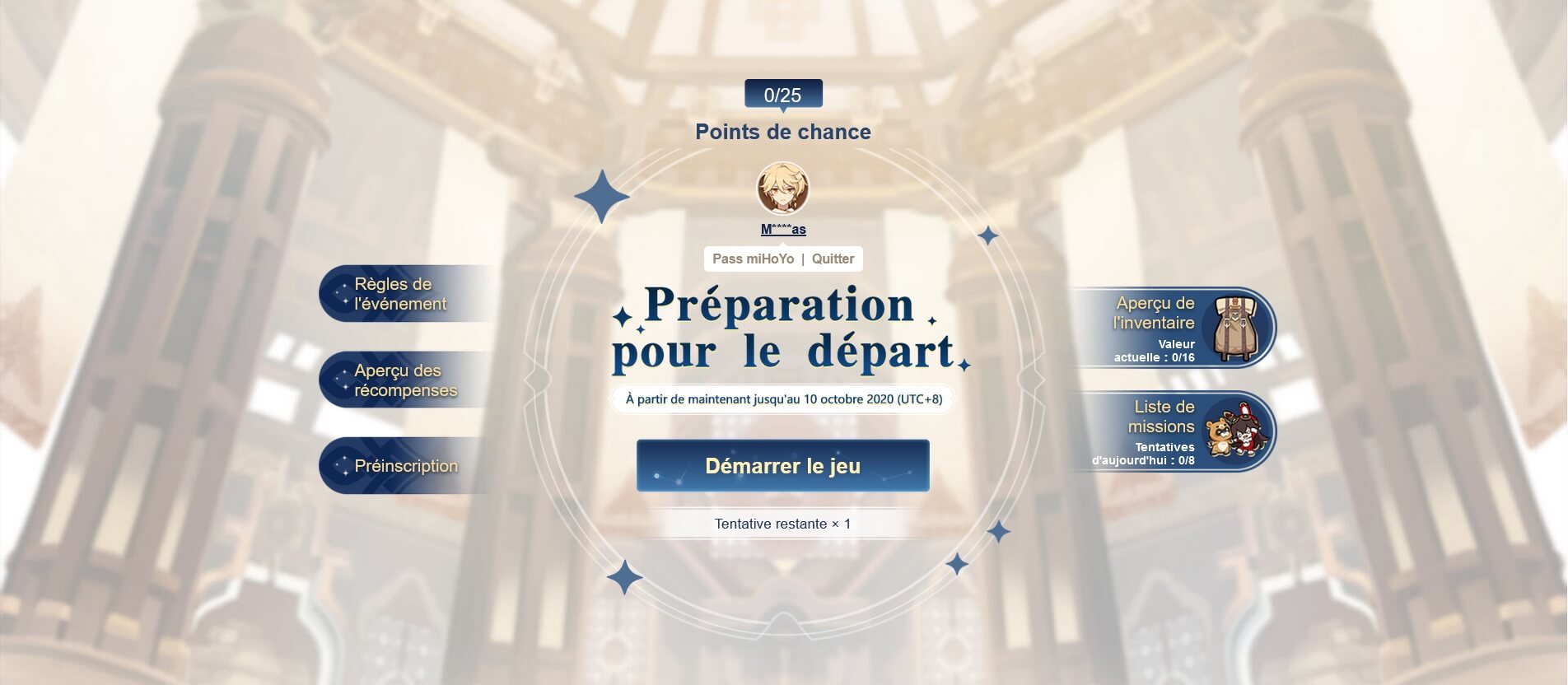This screenshot has height=685, width=1568.
Task: View Aperçu des récompenses
Action: tap(404, 380)
